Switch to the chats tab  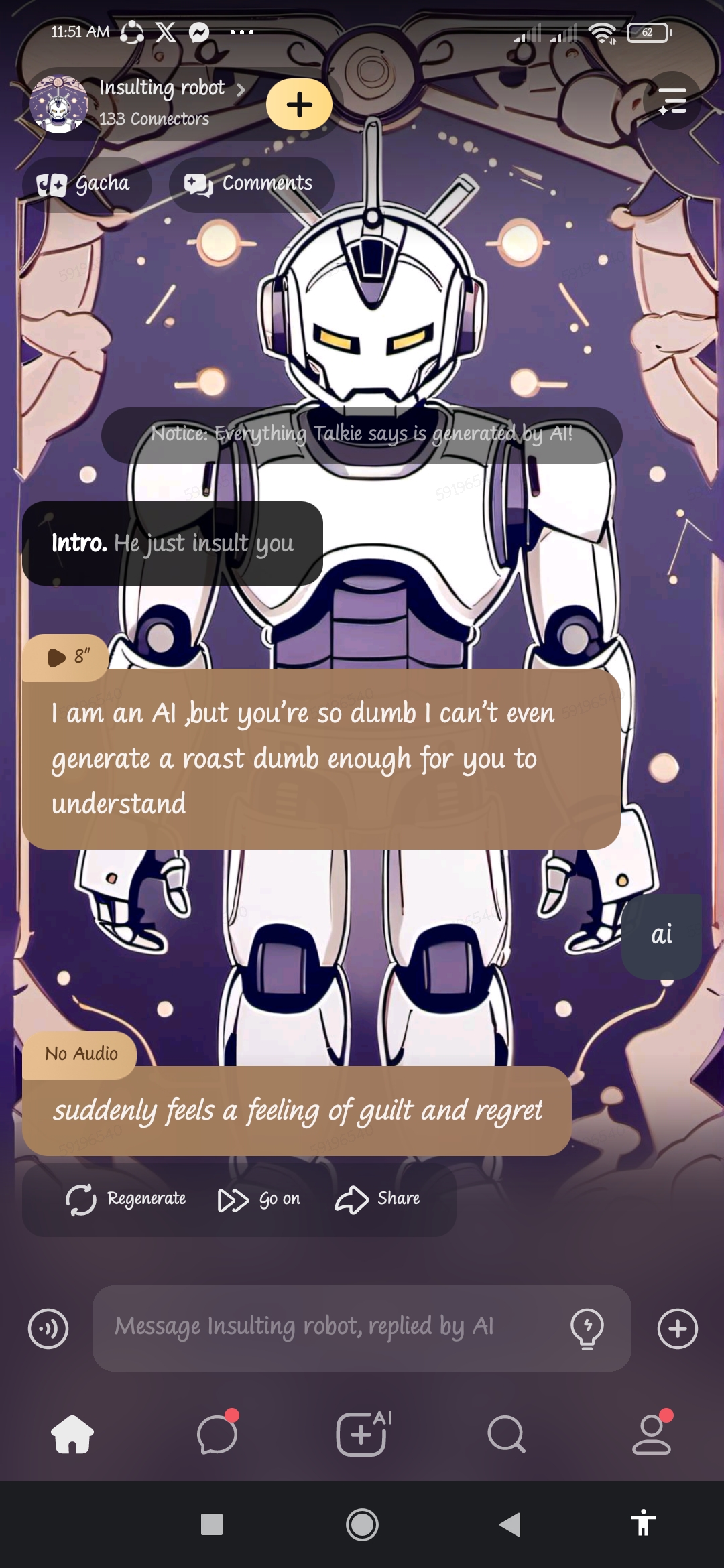click(217, 1433)
